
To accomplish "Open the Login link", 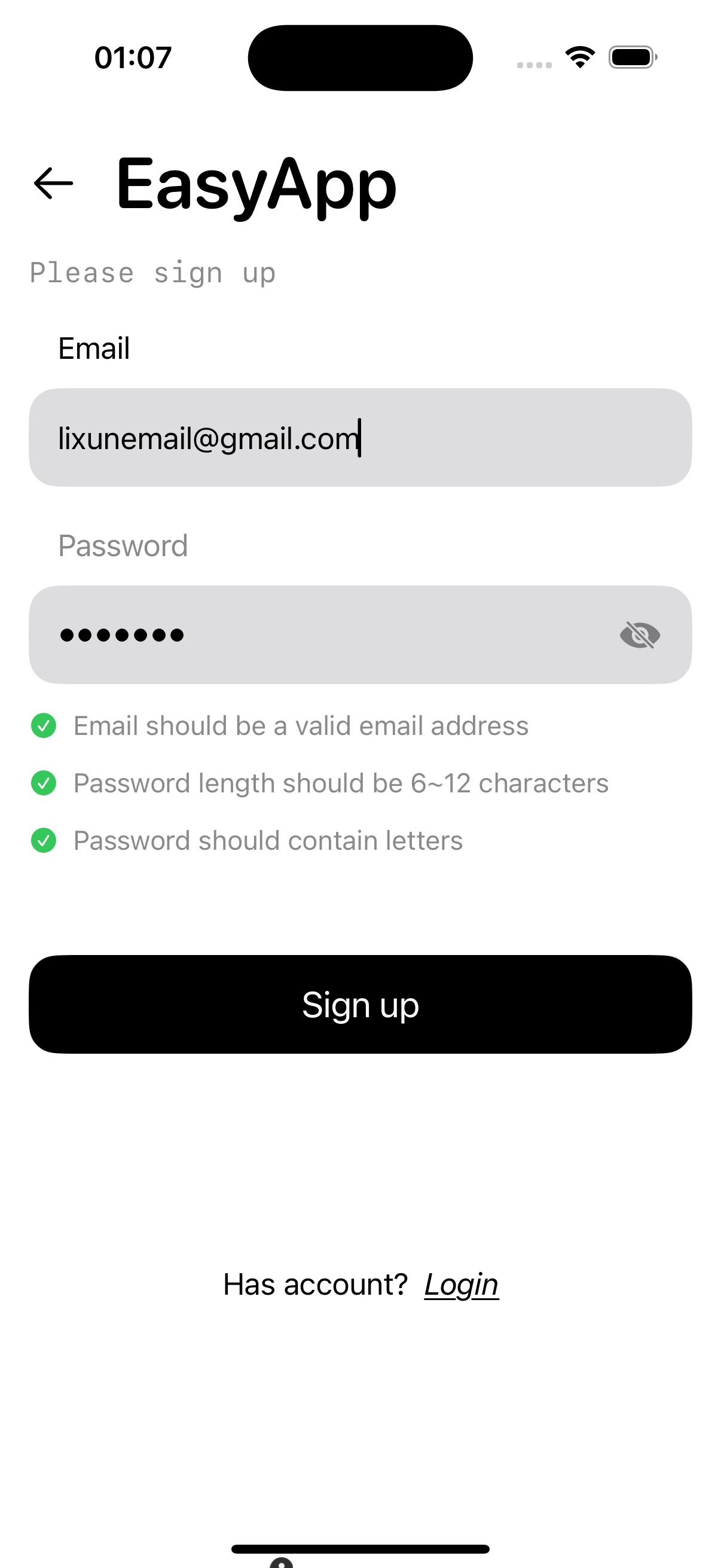I will [461, 1283].
